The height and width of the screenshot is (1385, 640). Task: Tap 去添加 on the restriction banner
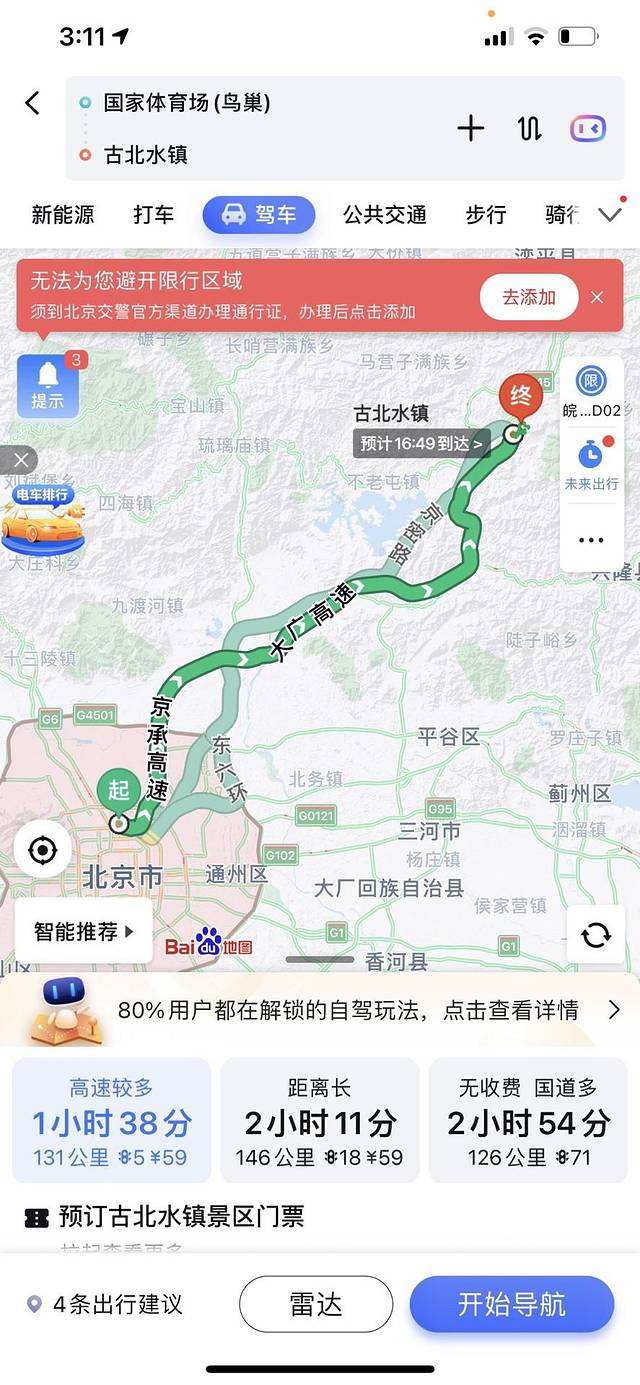point(528,296)
